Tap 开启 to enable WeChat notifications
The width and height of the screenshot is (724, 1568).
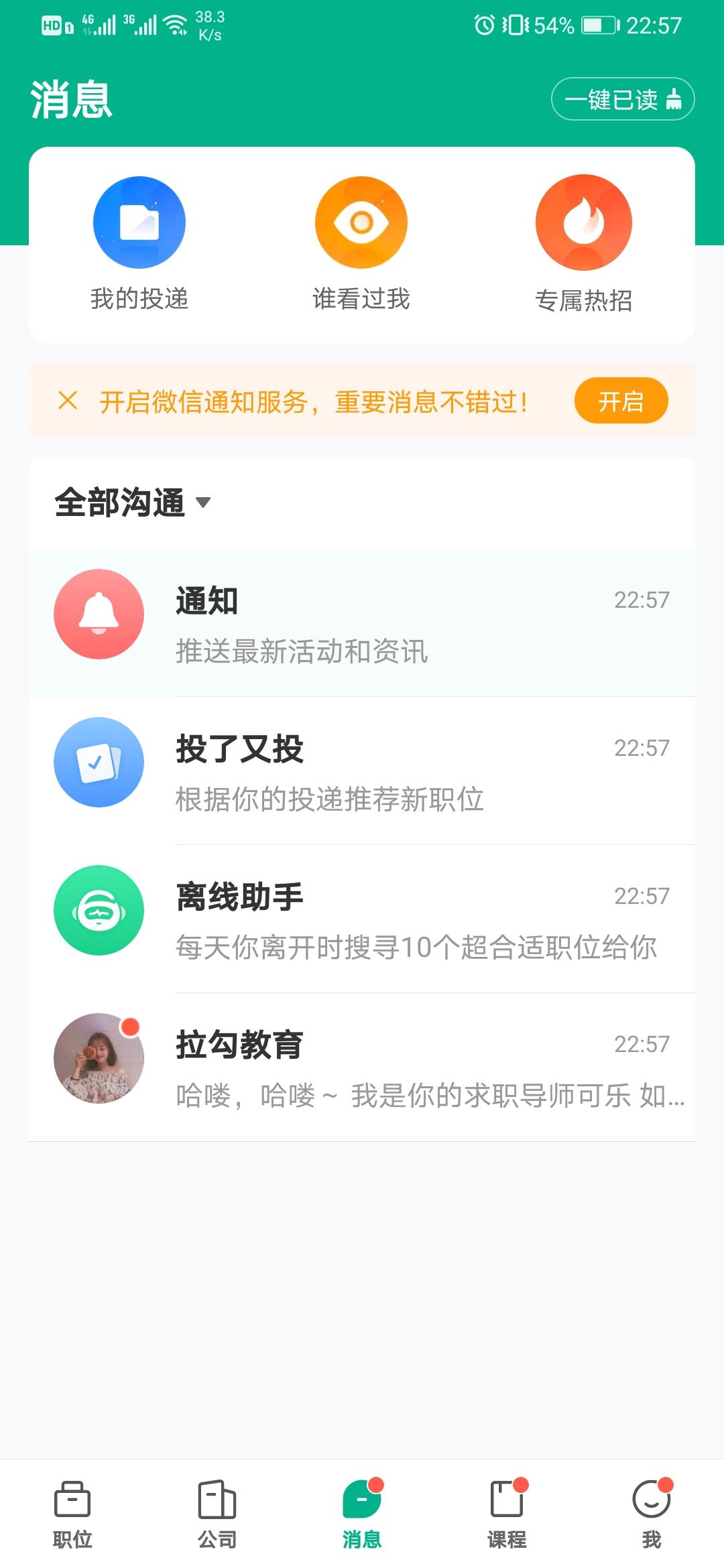(621, 401)
